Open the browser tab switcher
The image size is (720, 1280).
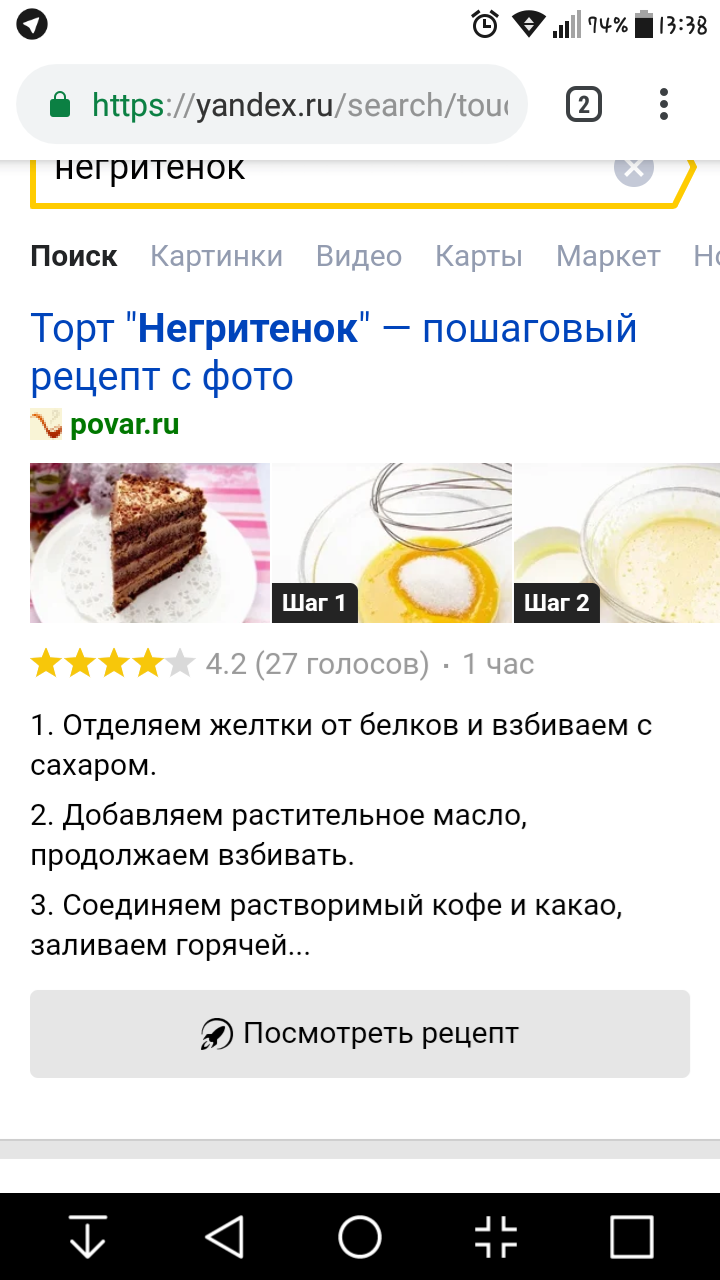[x=584, y=104]
